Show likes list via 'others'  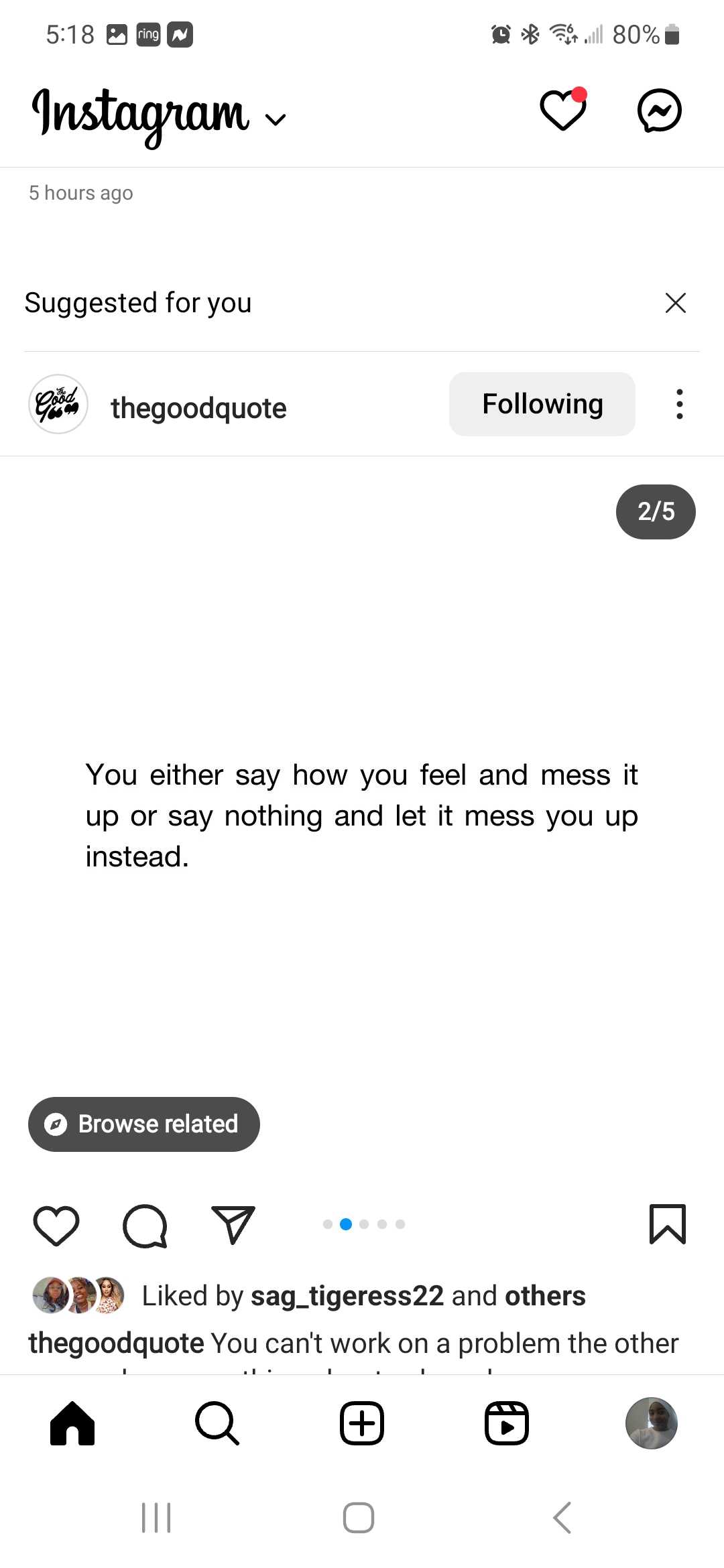click(545, 1296)
